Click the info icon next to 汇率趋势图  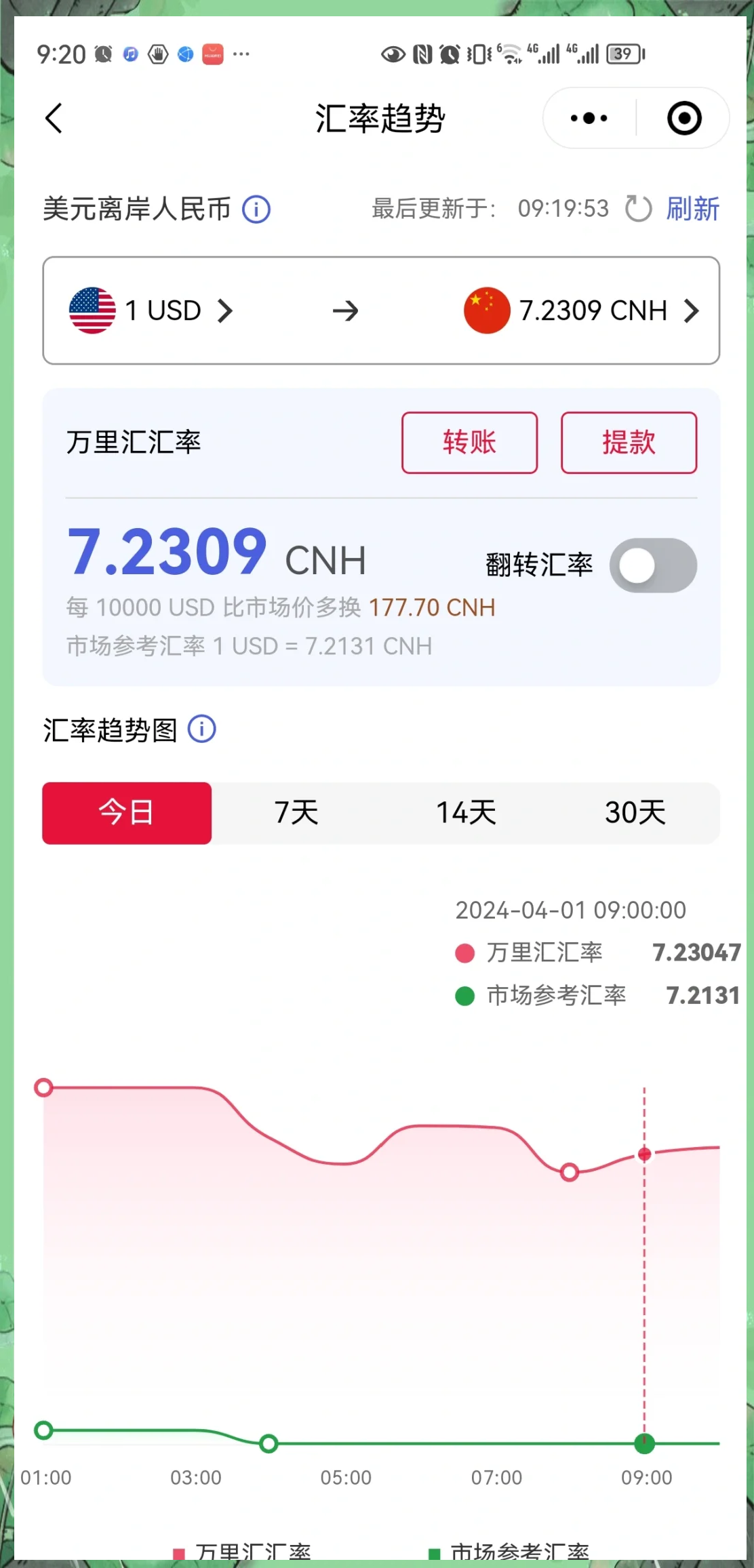coord(201,729)
